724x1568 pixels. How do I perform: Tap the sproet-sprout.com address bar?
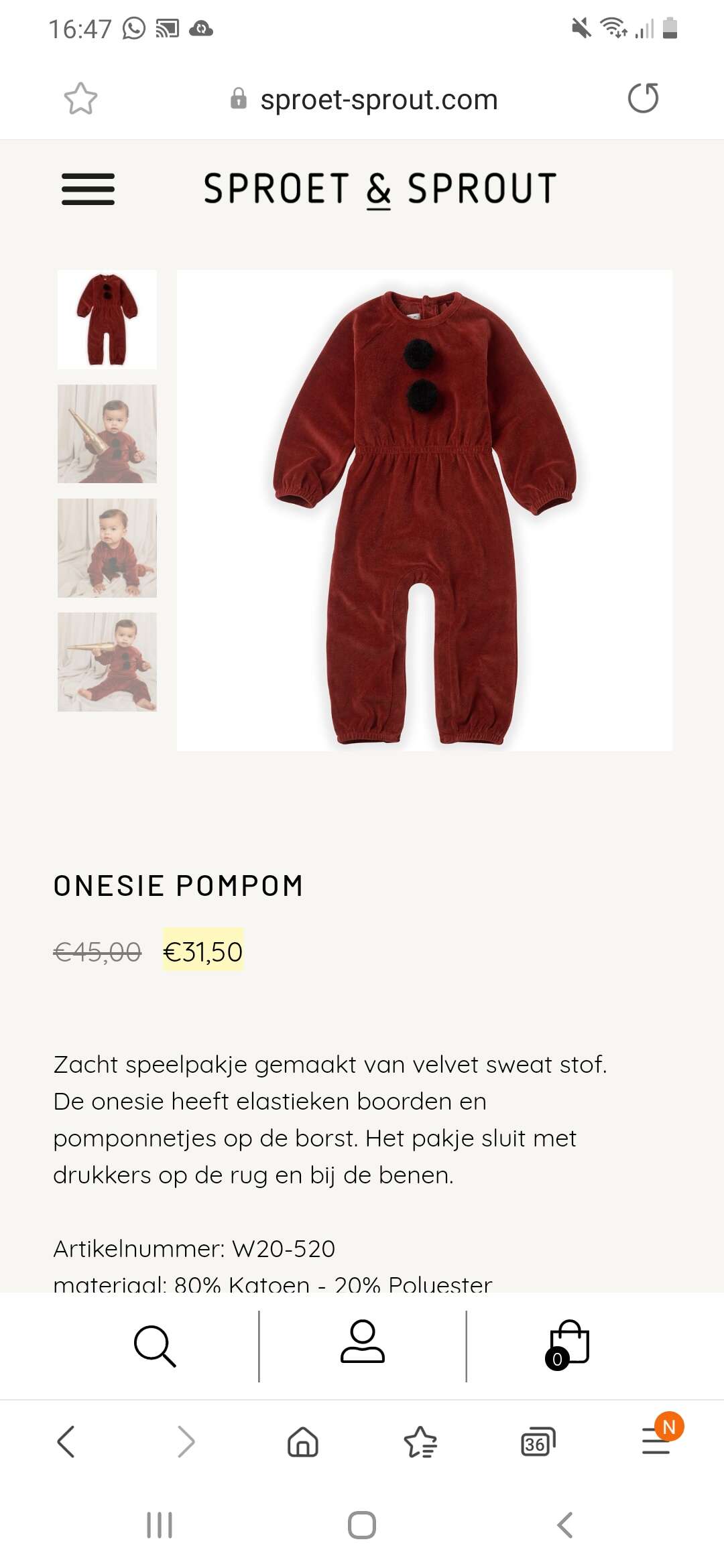pos(364,100)
